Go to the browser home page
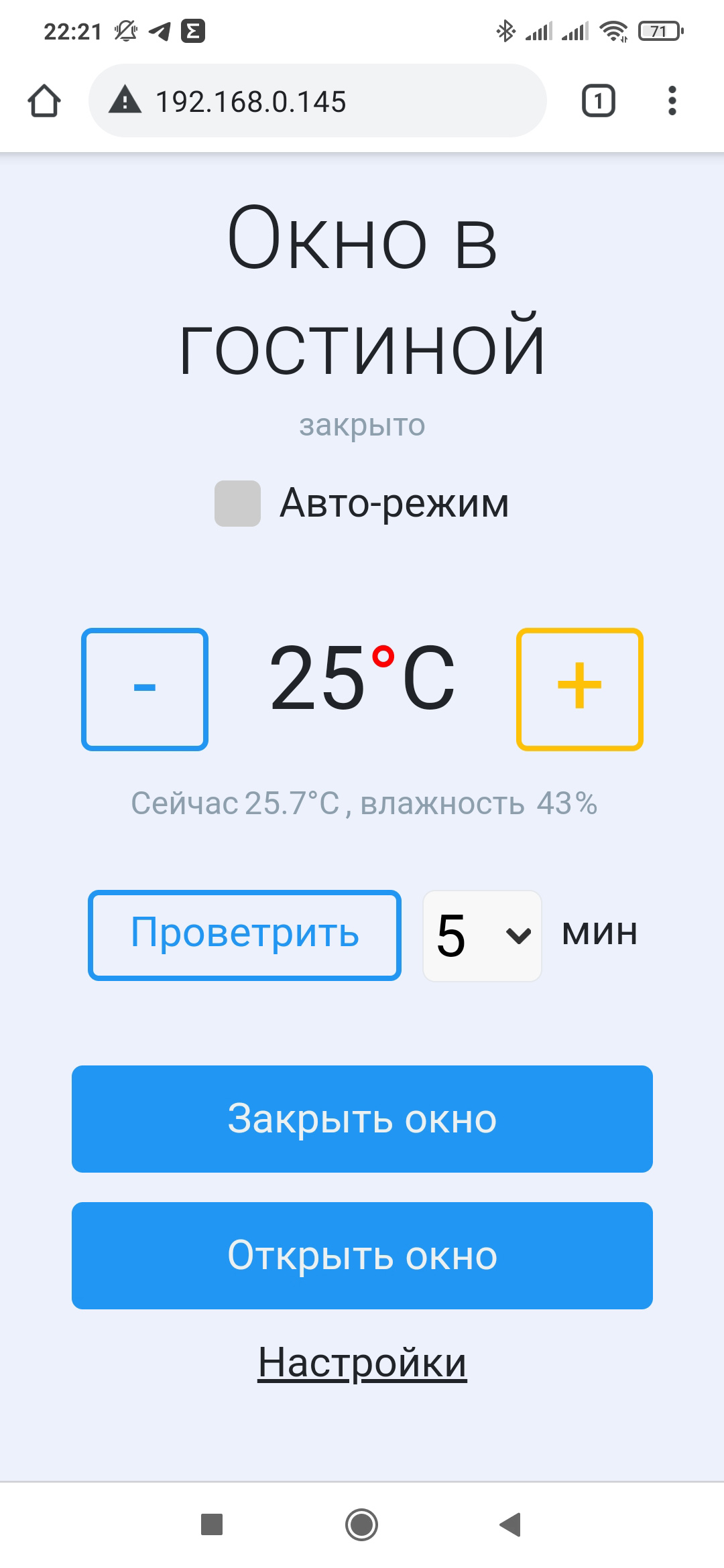This screenshot has width=724, height=1568. 44,101
